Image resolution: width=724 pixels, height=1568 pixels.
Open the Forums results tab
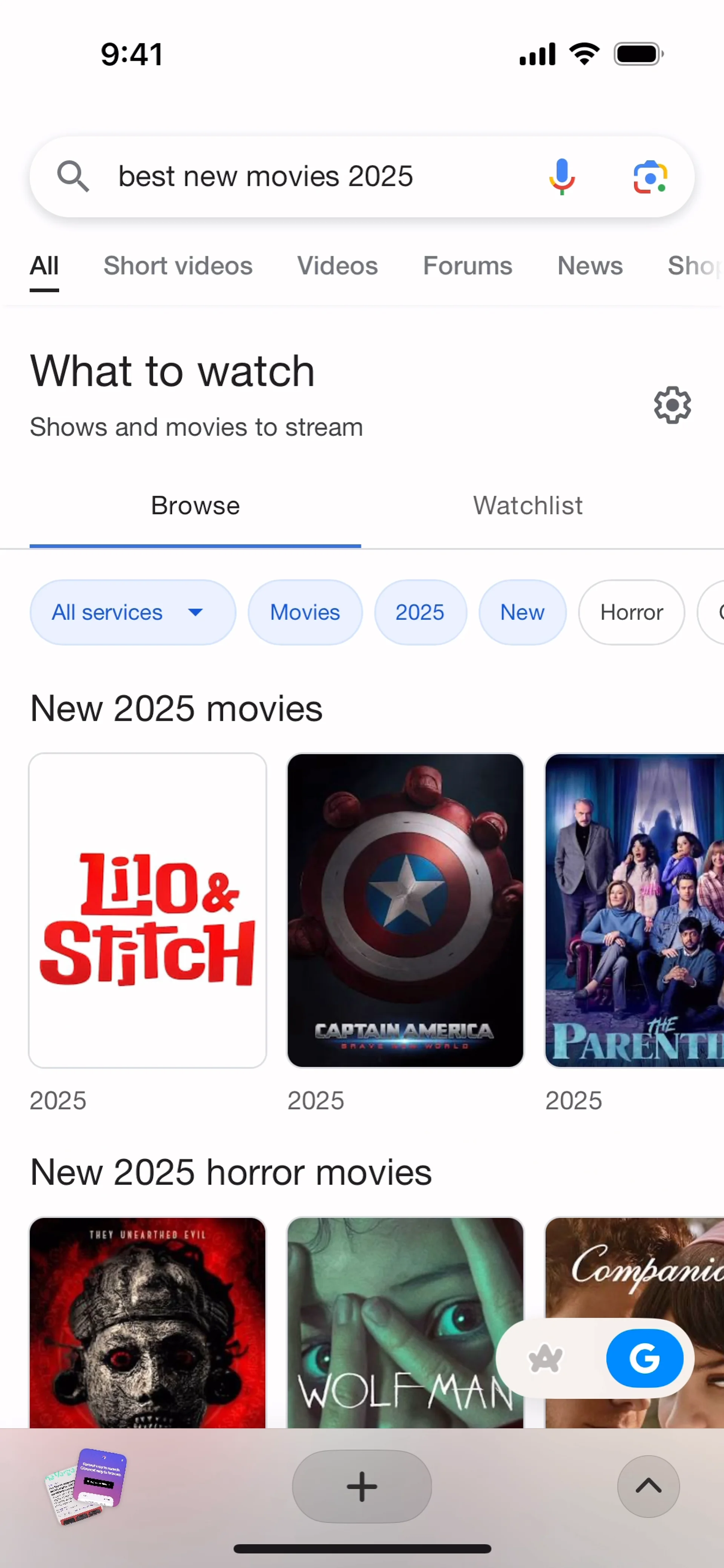click(x=468, y=266)
